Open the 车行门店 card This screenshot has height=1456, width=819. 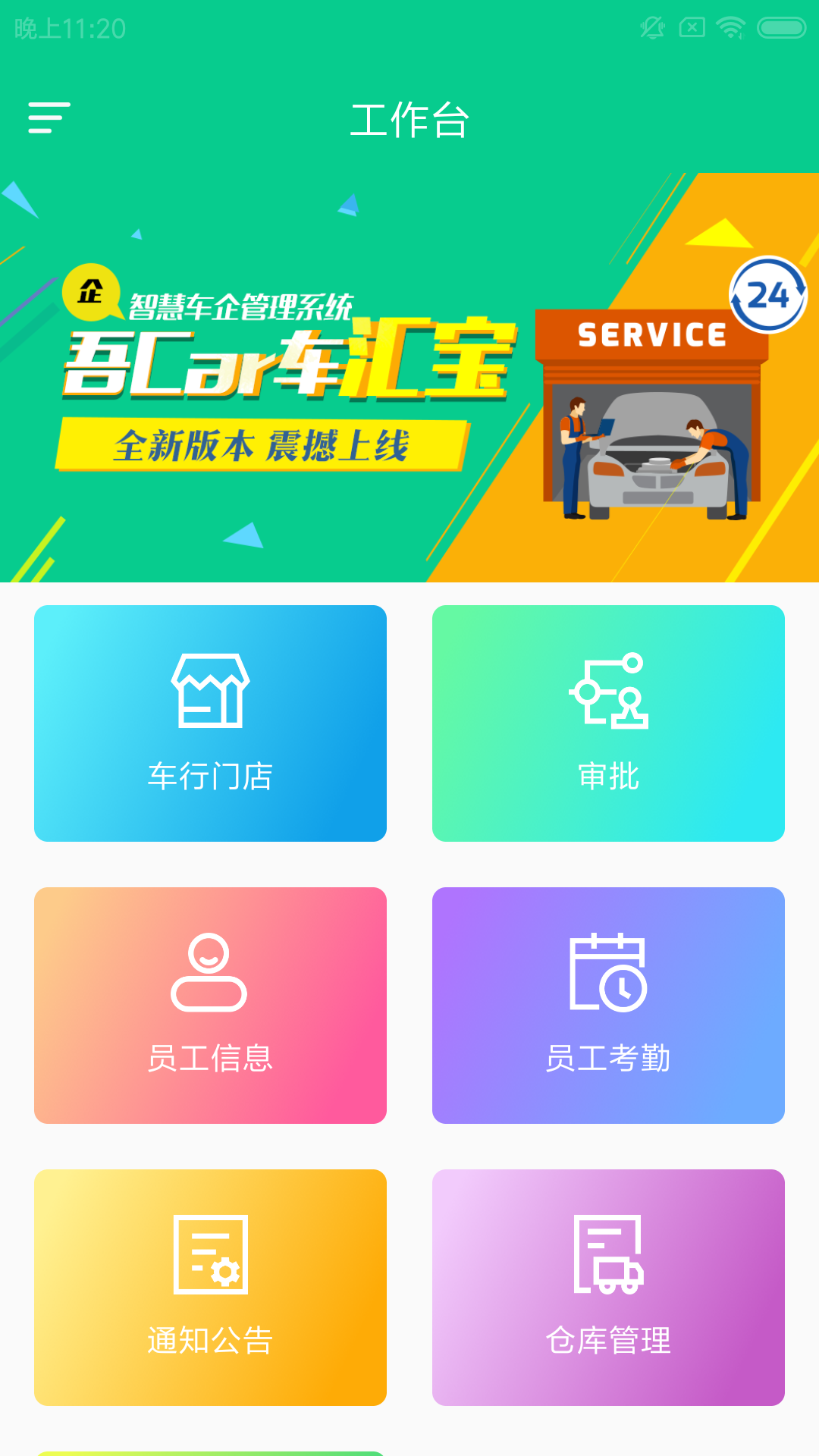210,723
